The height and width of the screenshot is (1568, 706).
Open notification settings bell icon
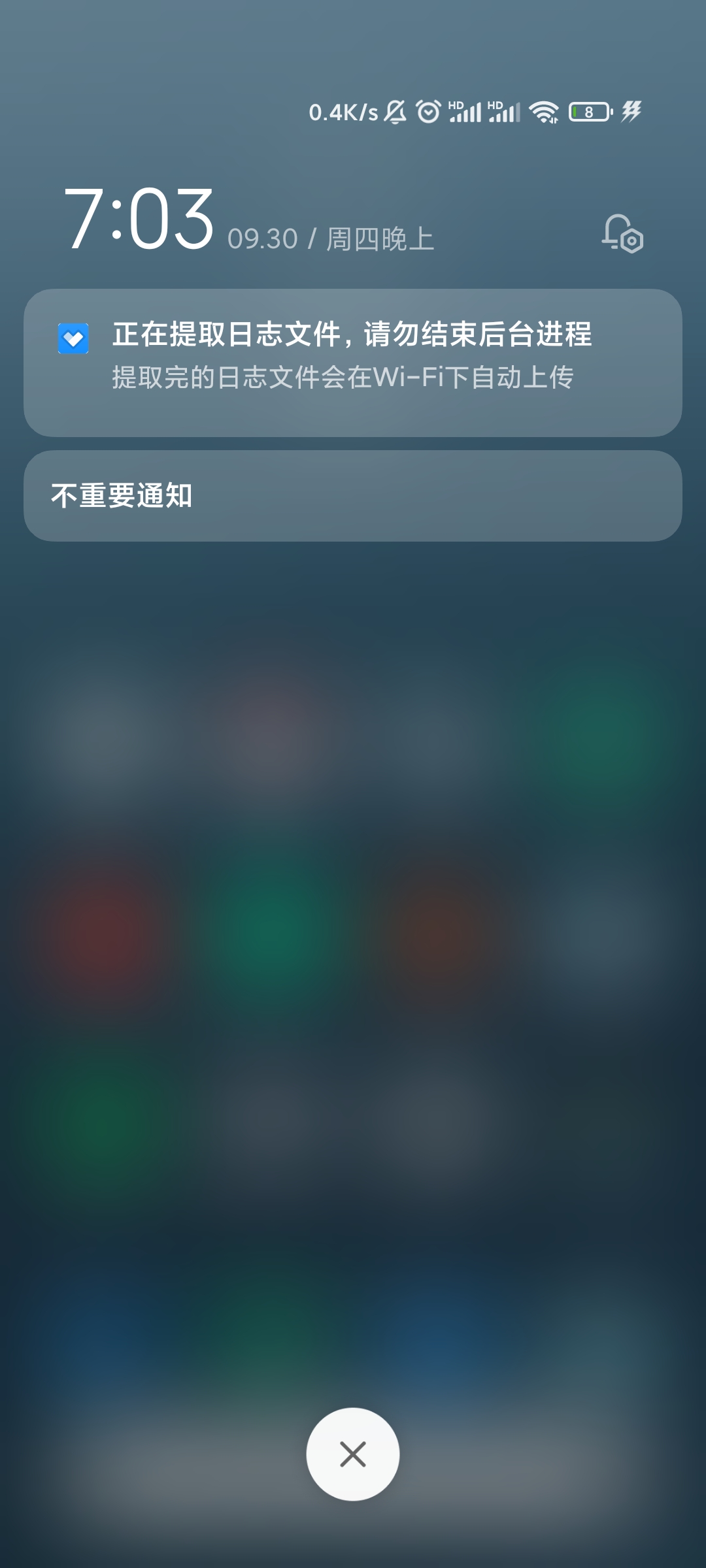click(x=622, y=234)
